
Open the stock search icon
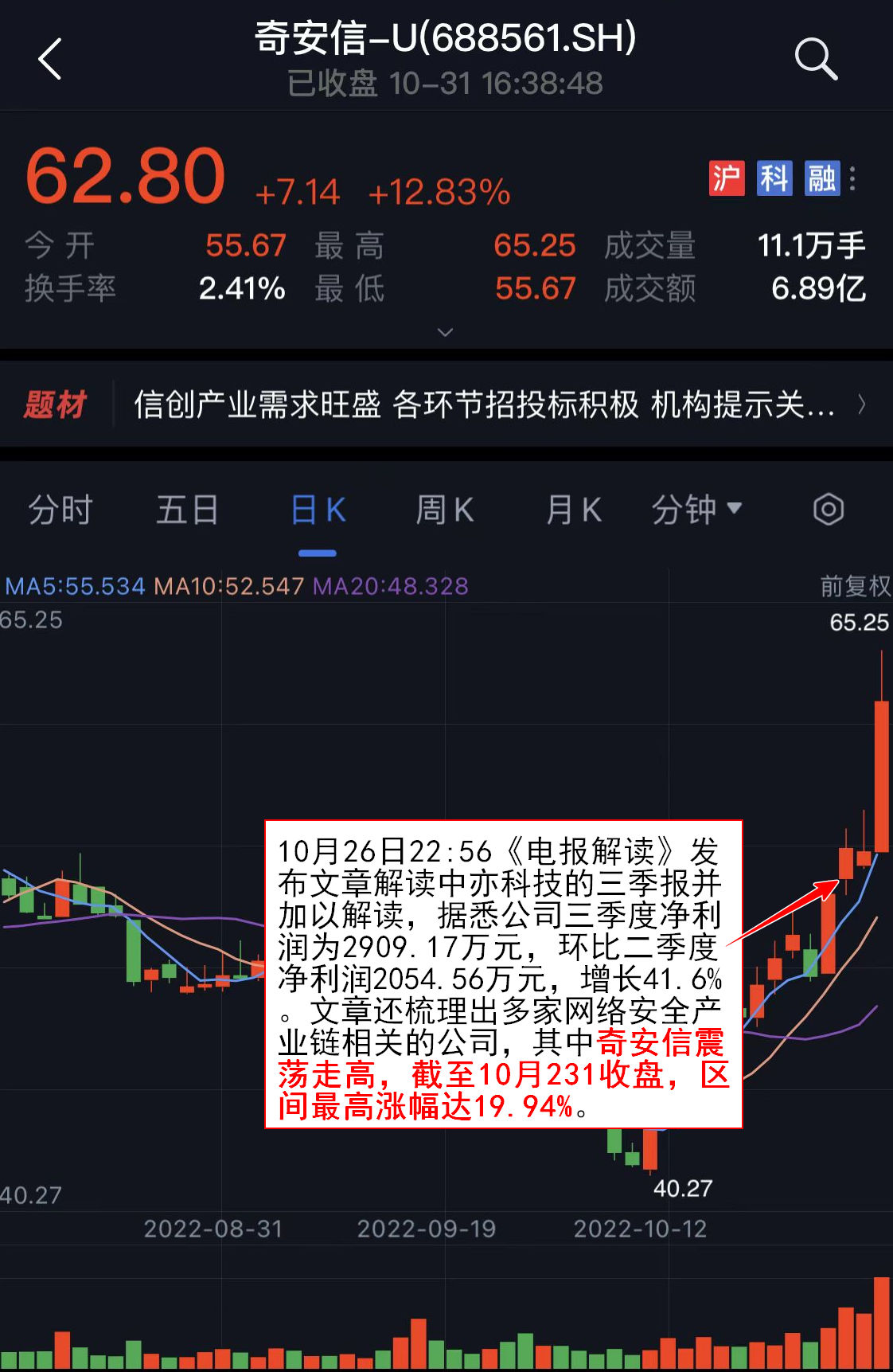(816, 60)
